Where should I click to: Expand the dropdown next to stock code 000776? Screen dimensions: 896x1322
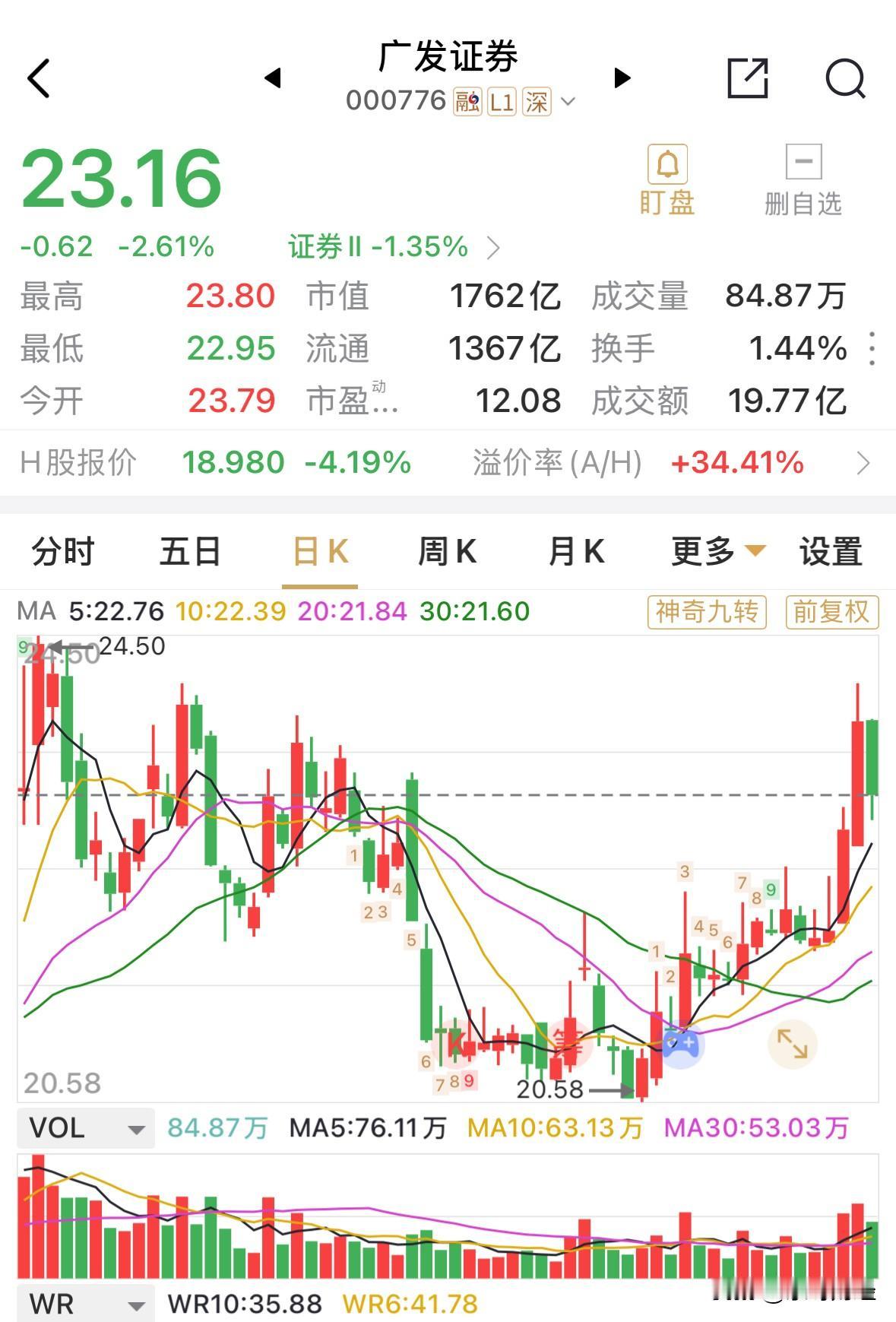568,101
